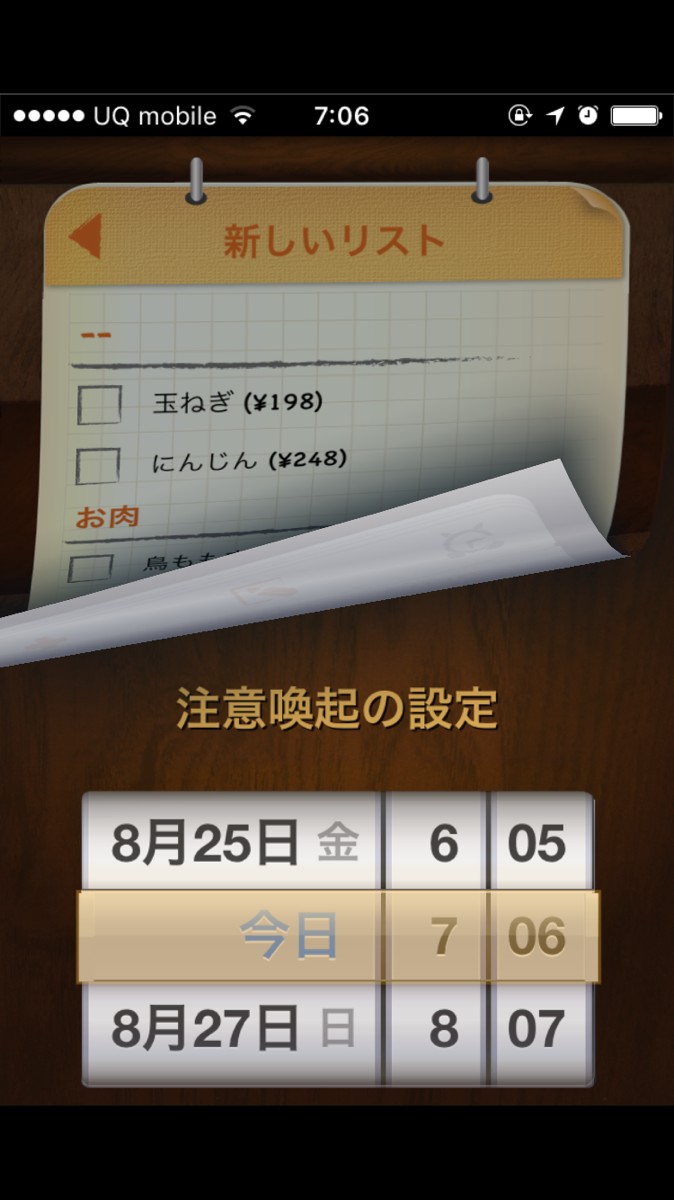Check the にんじん checkbox
Screen dimensions: 674x1200
(98, 463)
